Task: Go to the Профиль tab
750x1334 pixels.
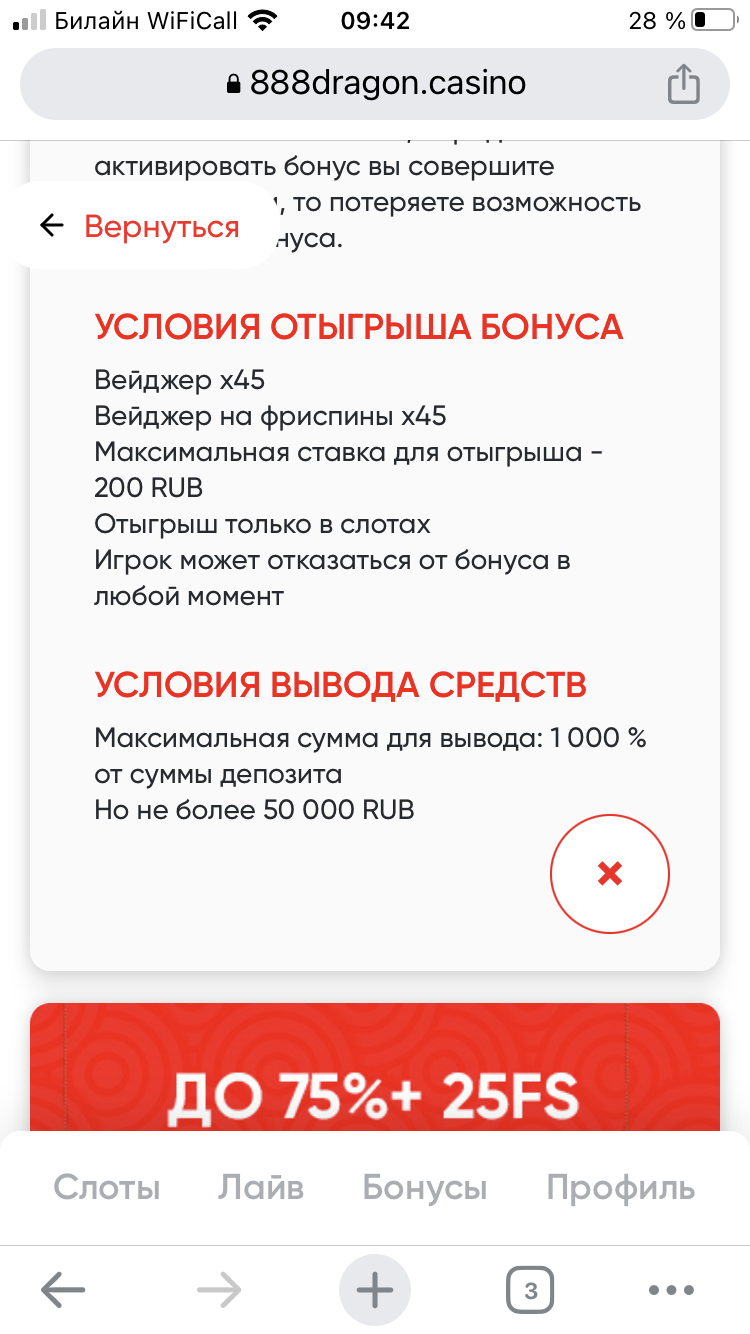Action: (620, 1188)
